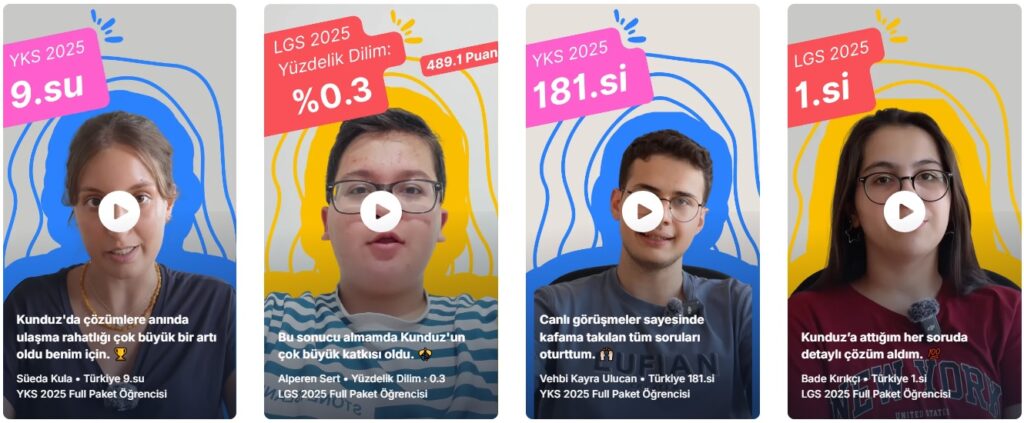This screenshot has width=1024, height=423.
Task: Play Süeda Kula's YKS 9.su testimonial video
Action: click(119, 211)
